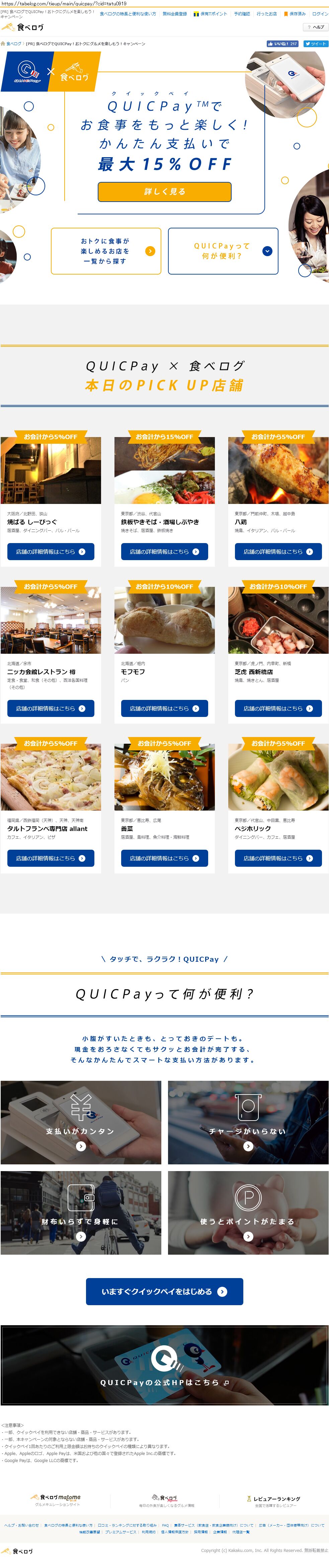Like the page with いいね! button
The image size is (329, 1568).
coord(282,44)
